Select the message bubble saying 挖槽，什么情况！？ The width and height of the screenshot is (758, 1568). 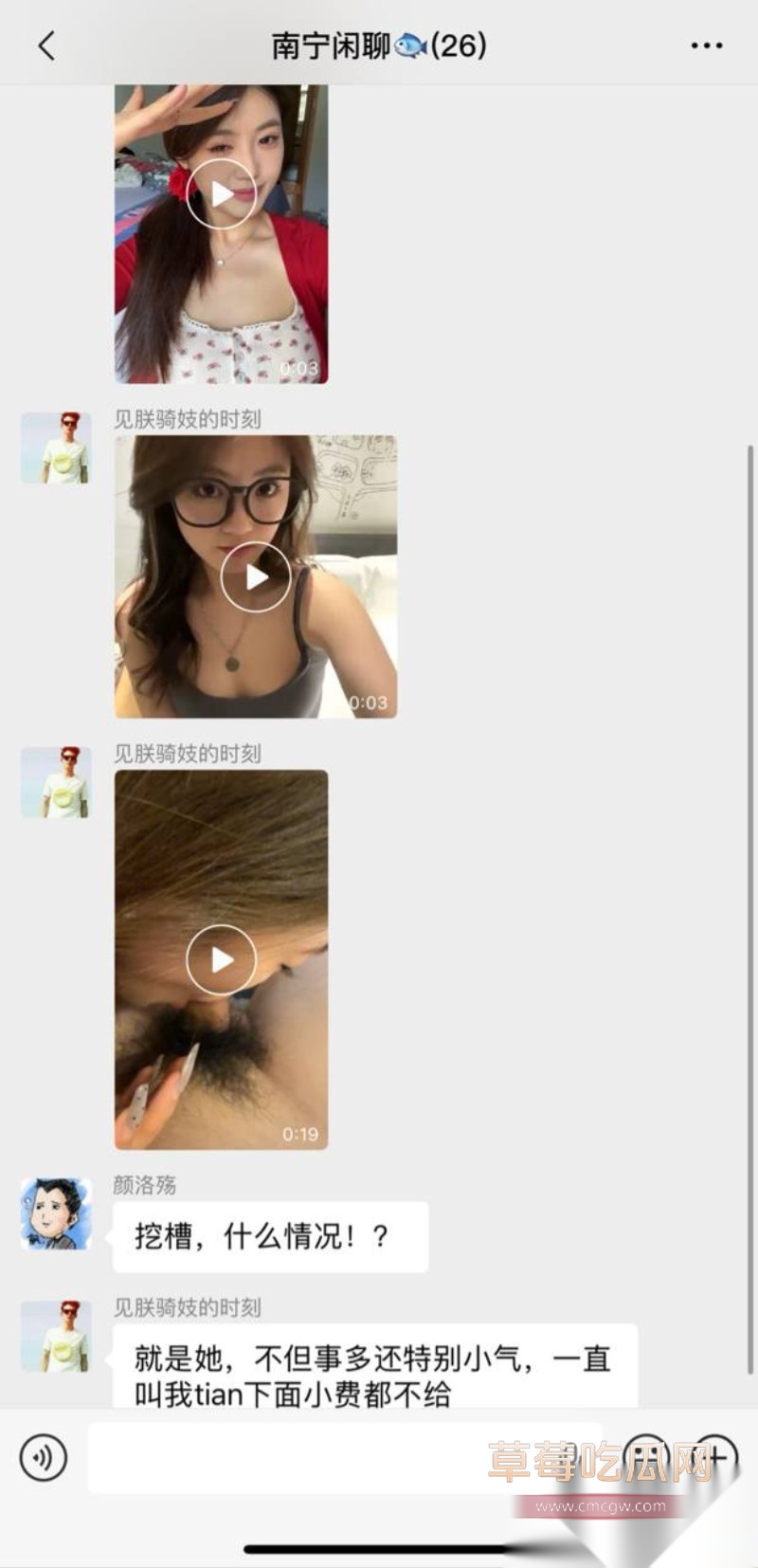coord(271,1235)
